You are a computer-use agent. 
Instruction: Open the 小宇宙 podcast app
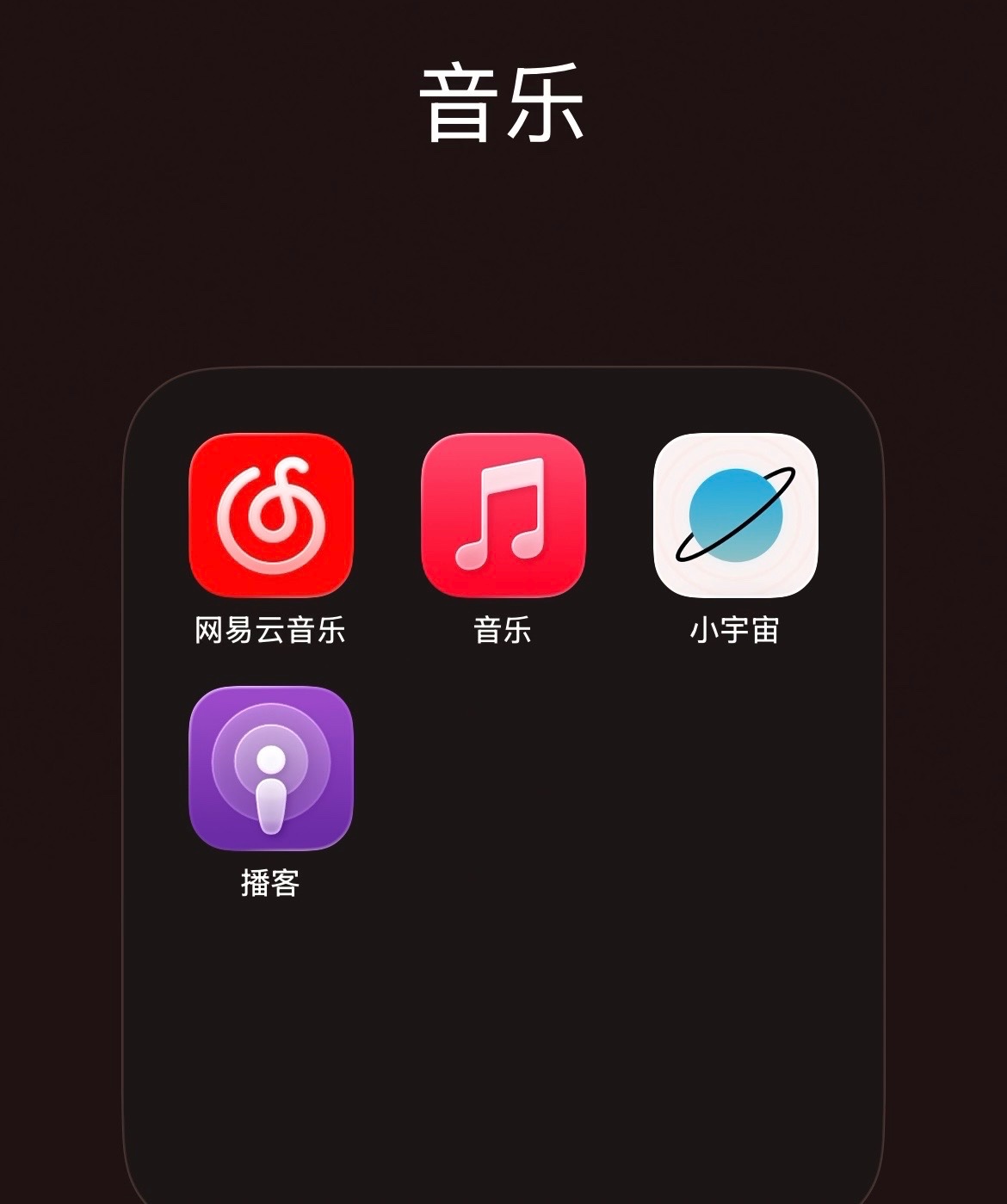pyautogui.click(x=735, y=515)
